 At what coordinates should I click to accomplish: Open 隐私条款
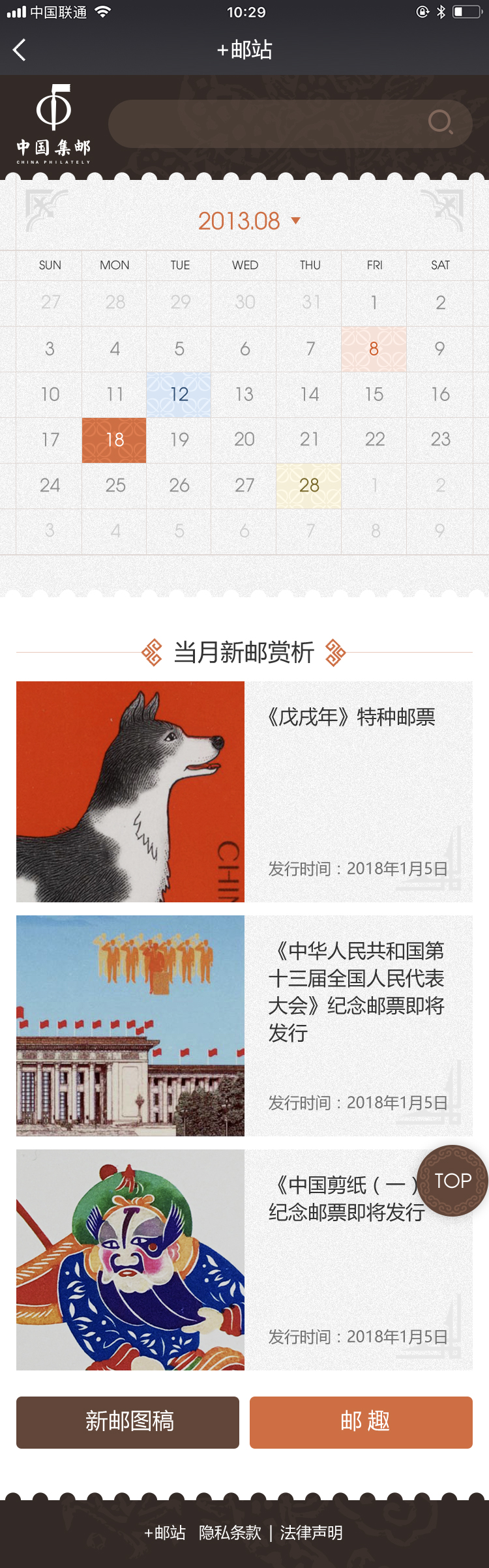(x=230, y=1533)
